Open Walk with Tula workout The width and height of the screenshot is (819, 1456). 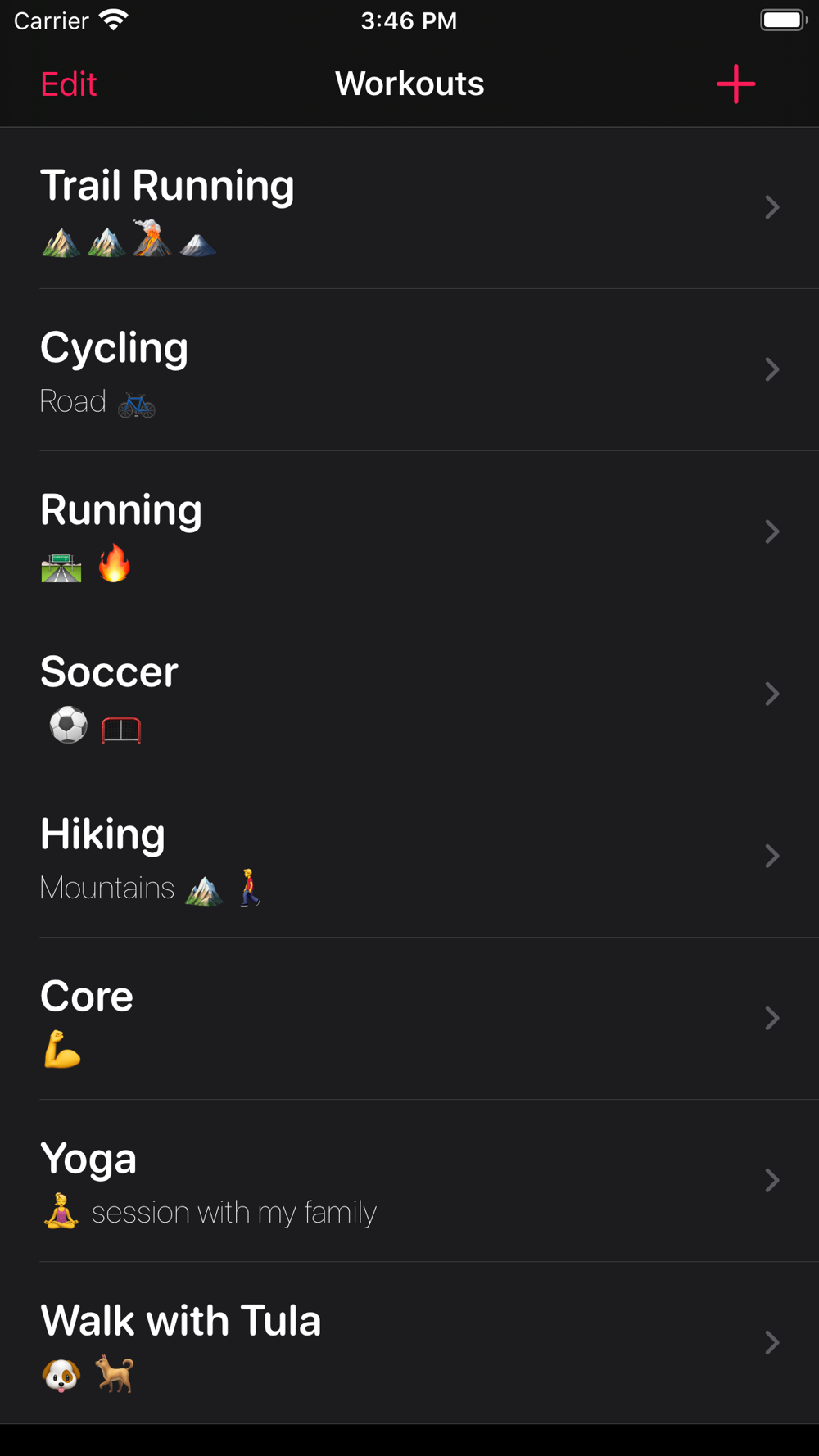(x=409, y=1343)
